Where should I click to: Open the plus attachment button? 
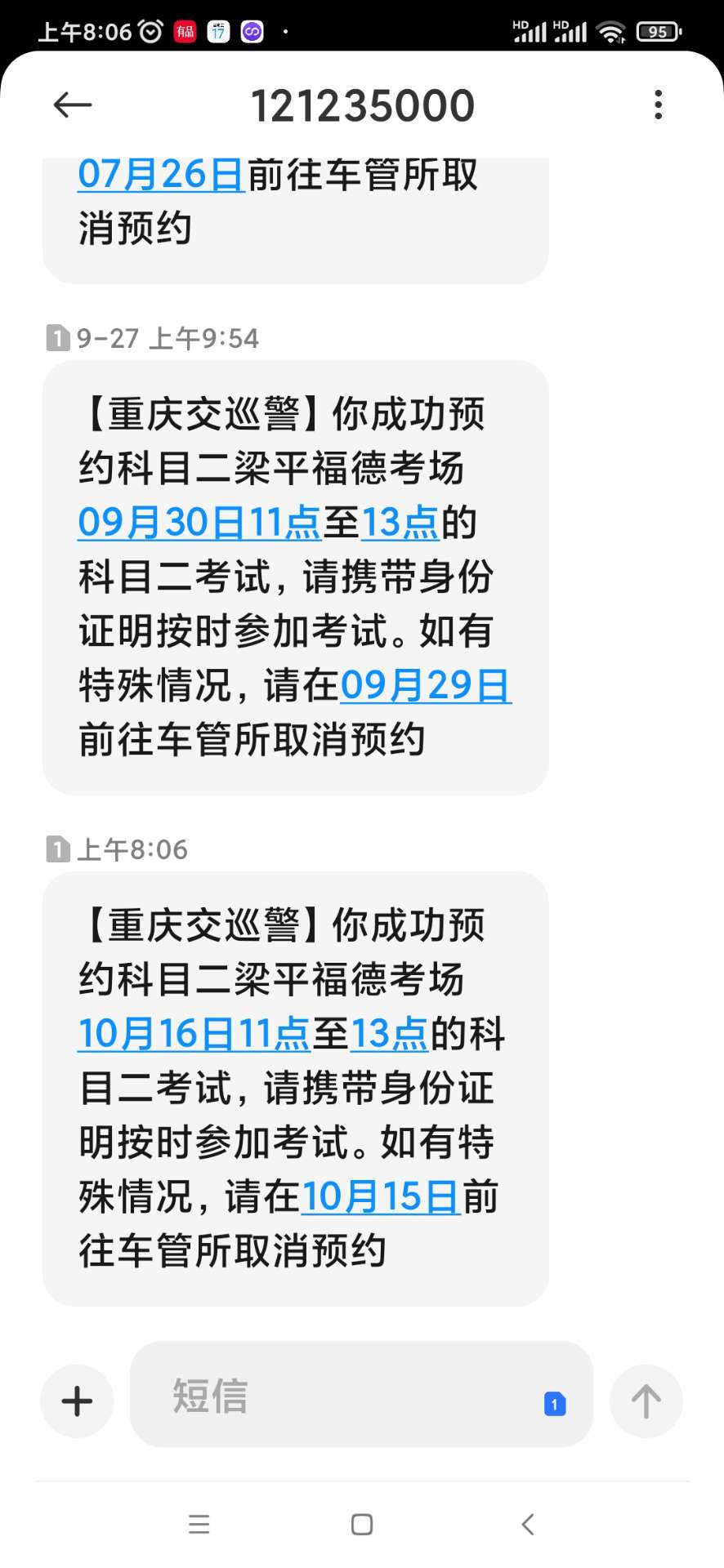pyautogui.click(x=78, y=1401)
